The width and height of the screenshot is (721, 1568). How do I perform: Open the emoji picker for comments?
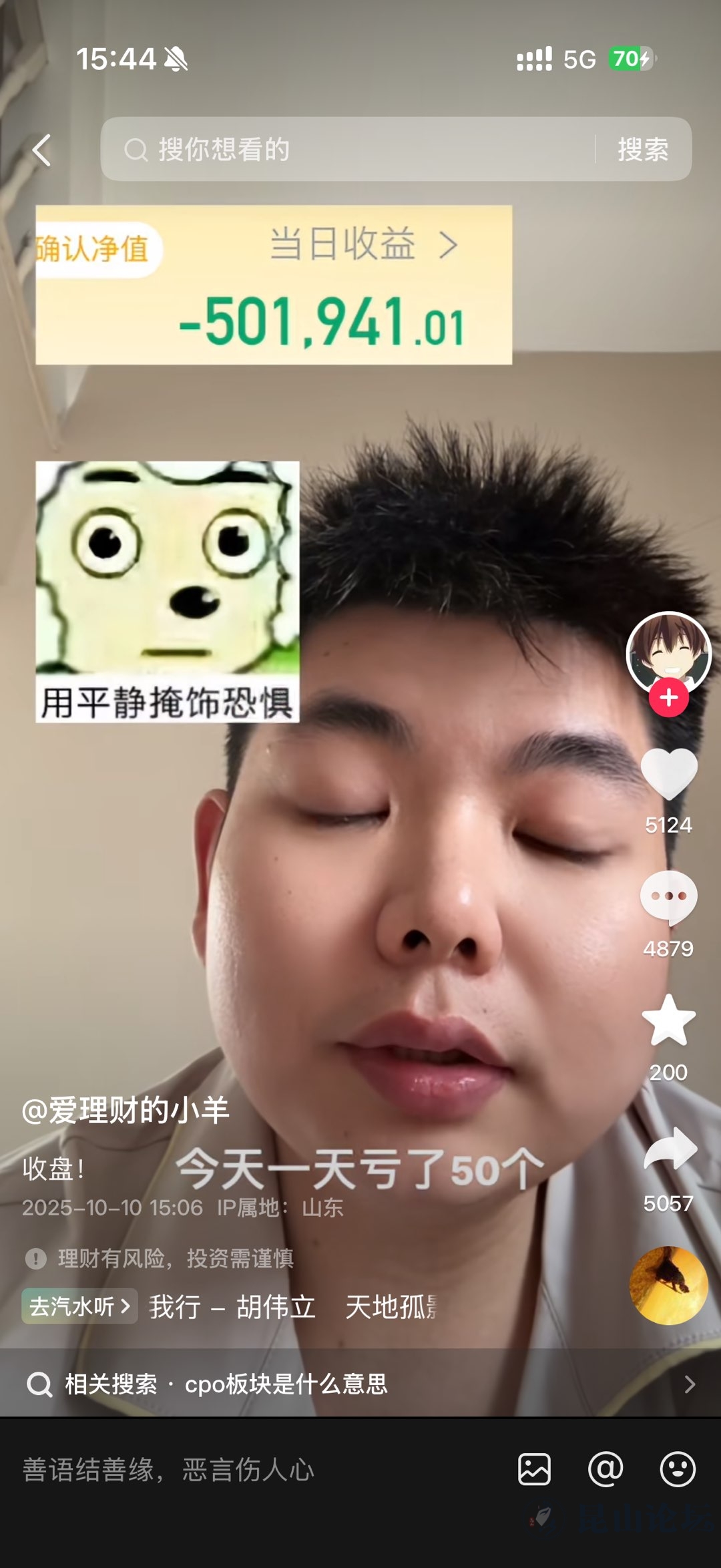(677, 1469)
